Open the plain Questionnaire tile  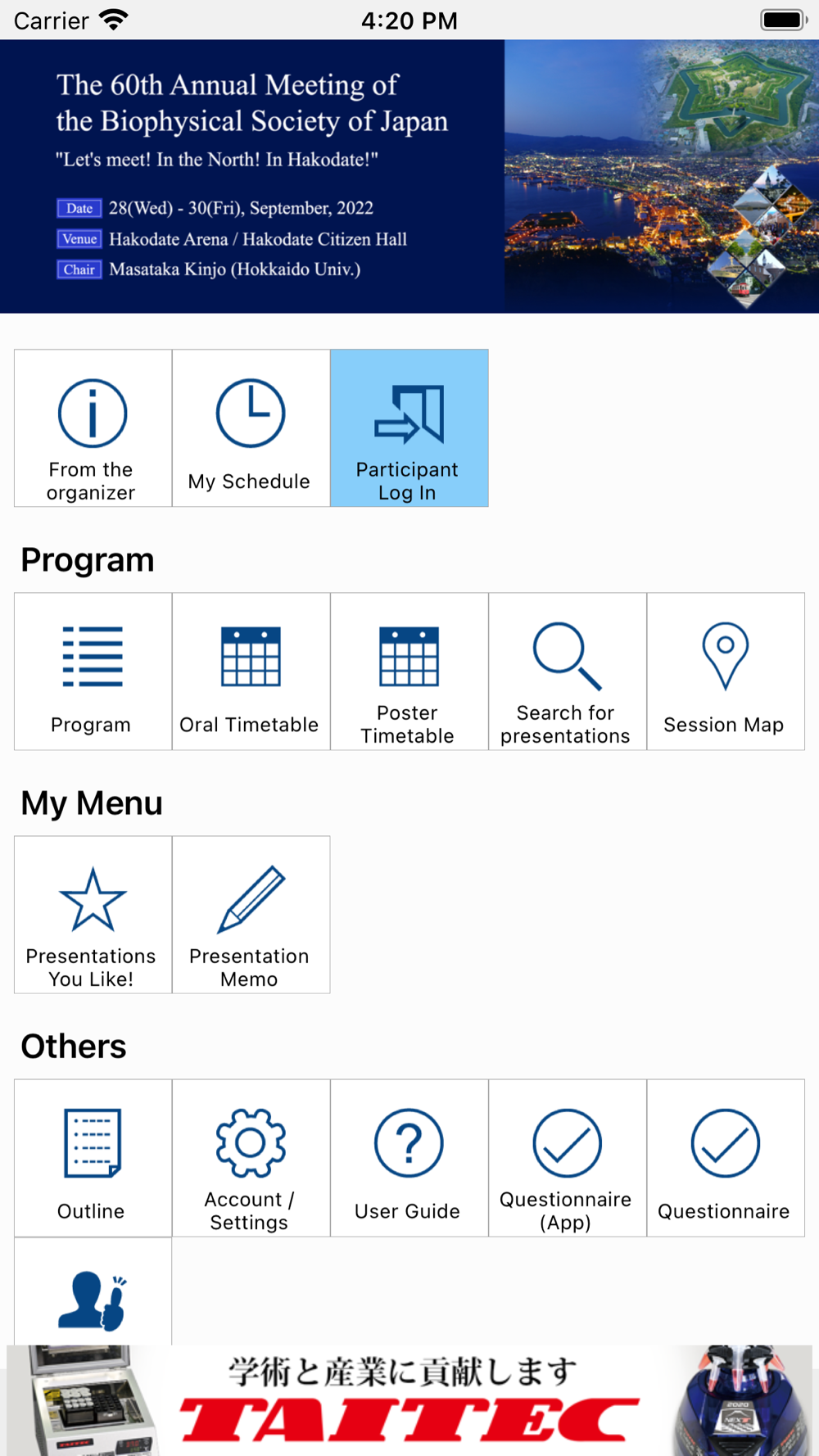click(x=725, y=1158)
